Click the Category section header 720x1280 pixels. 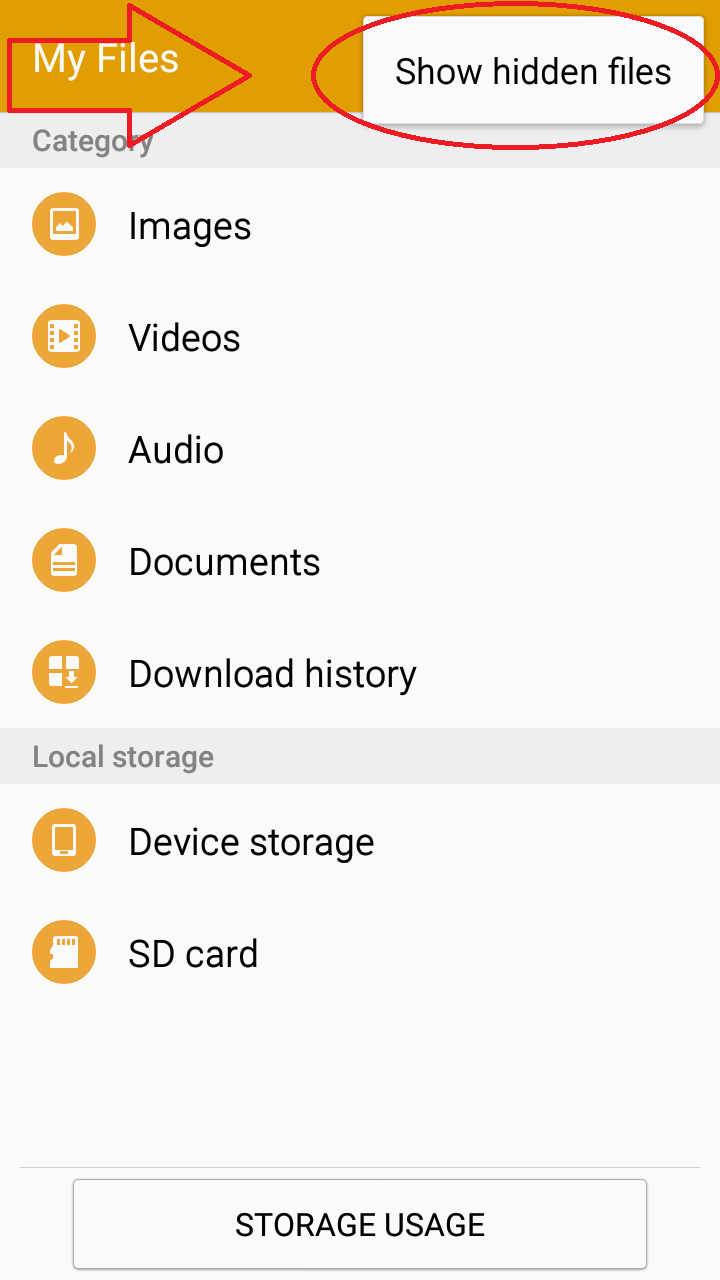point(92,141)
